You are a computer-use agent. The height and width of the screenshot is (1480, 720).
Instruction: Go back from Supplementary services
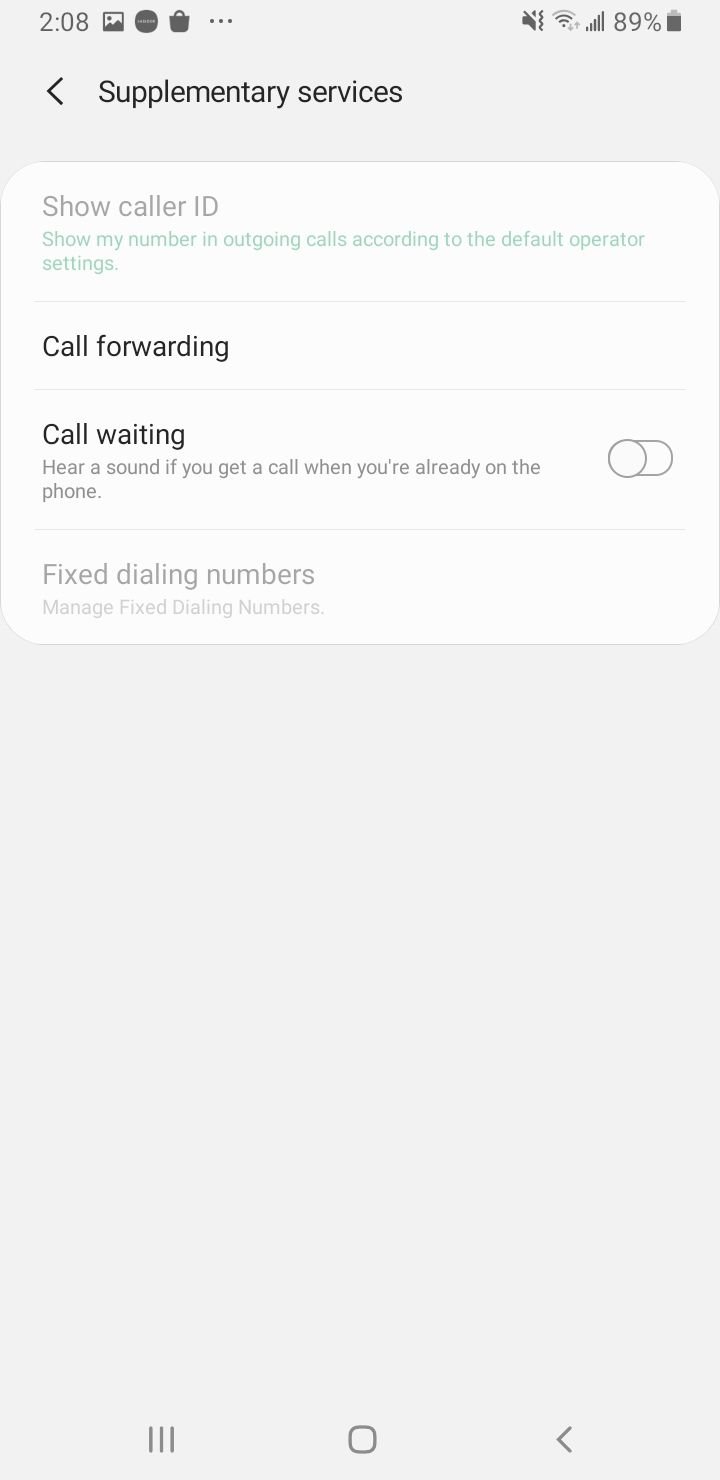[55, 92]
